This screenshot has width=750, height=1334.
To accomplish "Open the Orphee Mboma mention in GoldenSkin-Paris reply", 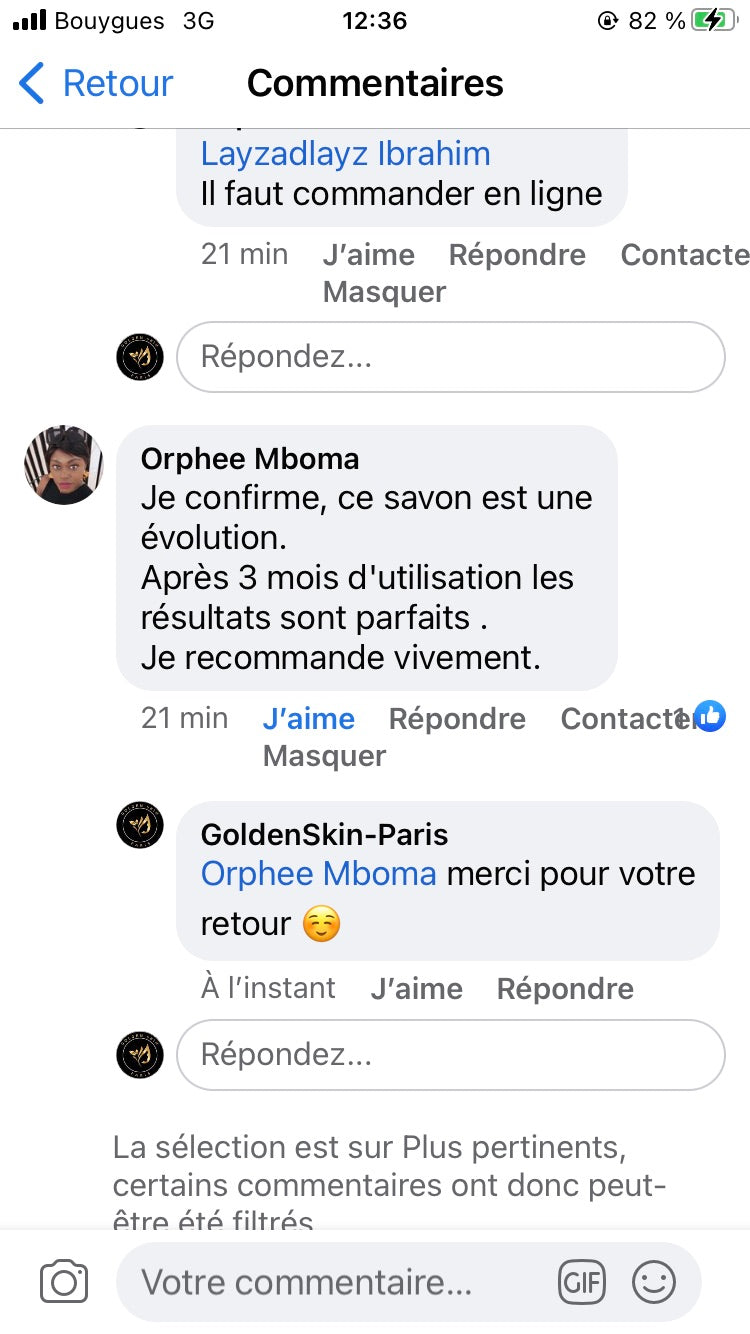I will (318, 874).
